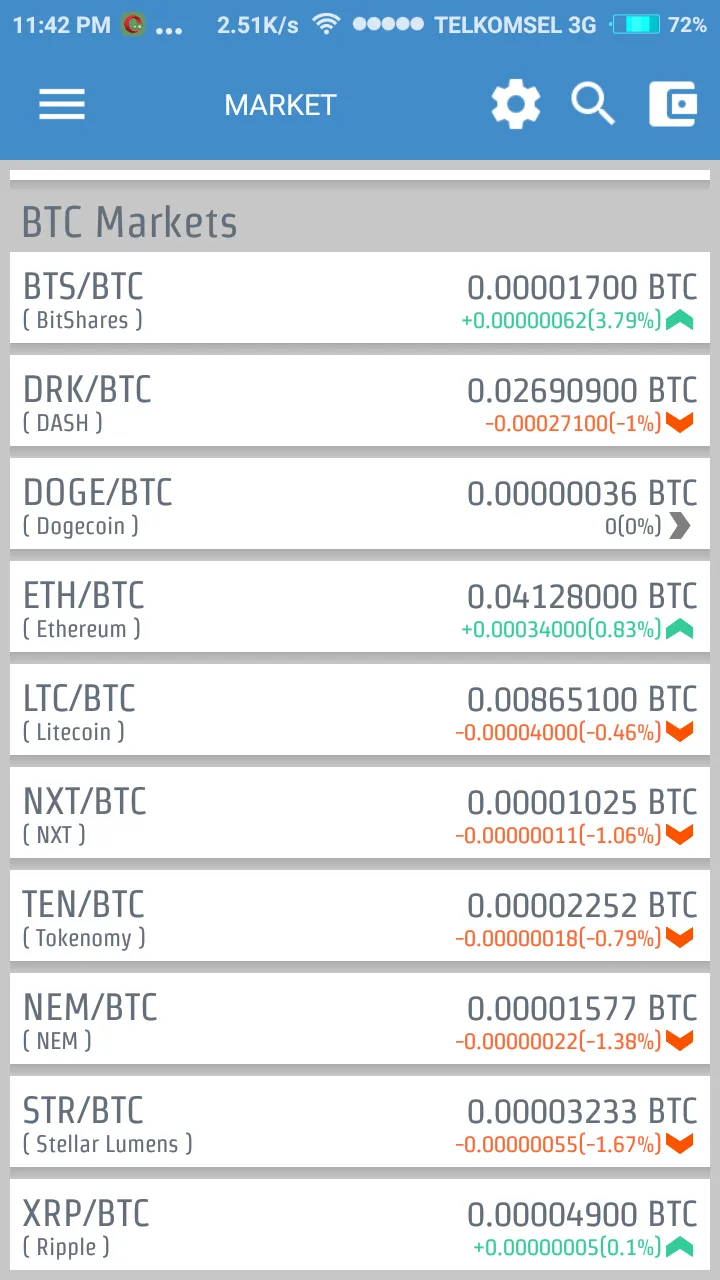This screenshot has width=720, height=1280.
Task: Select the DRK/BTC DASH market
Action: pos(360,401)
